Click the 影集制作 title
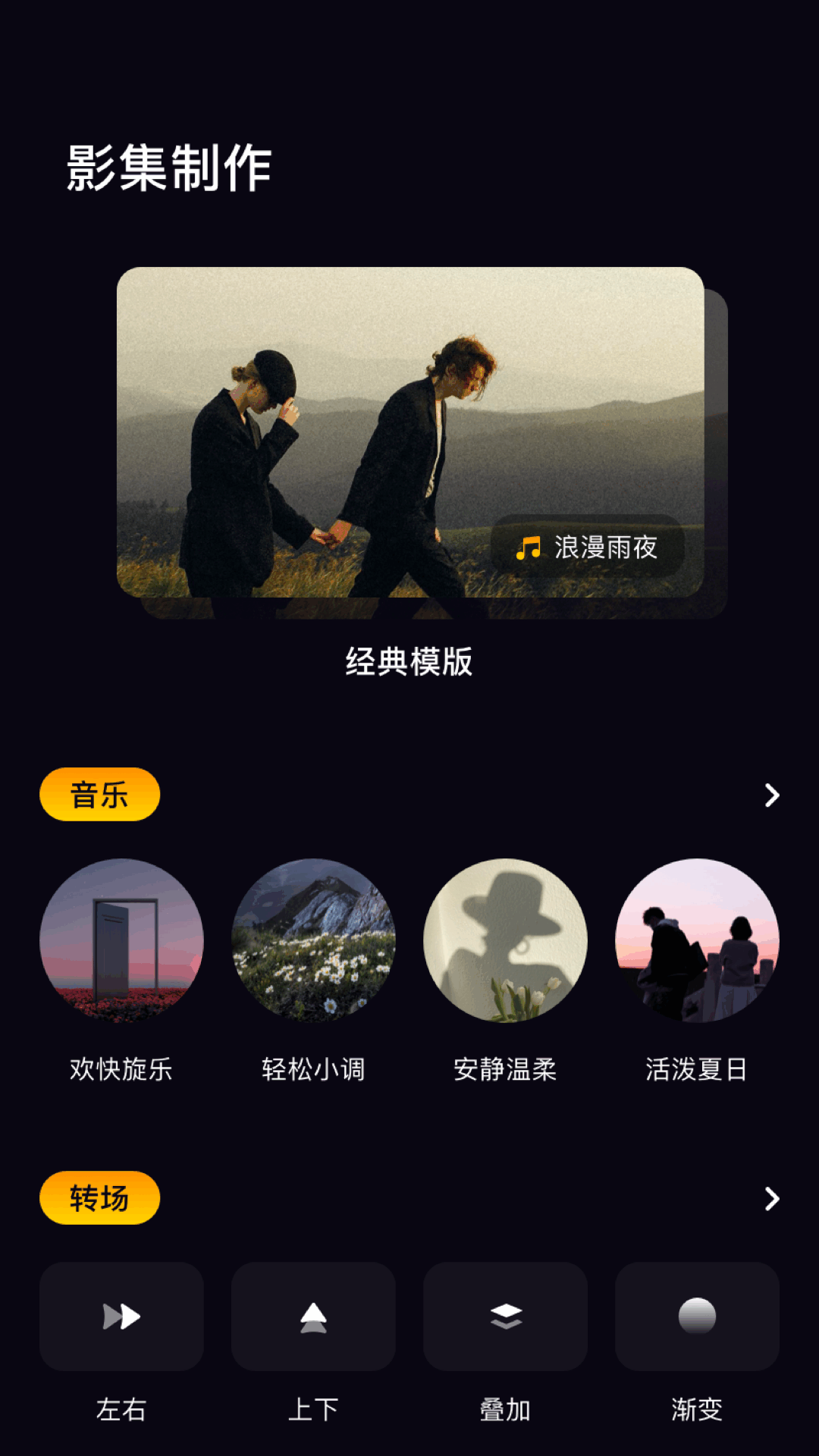Viewport: 819px width, 1456px height. pos(170,165)
